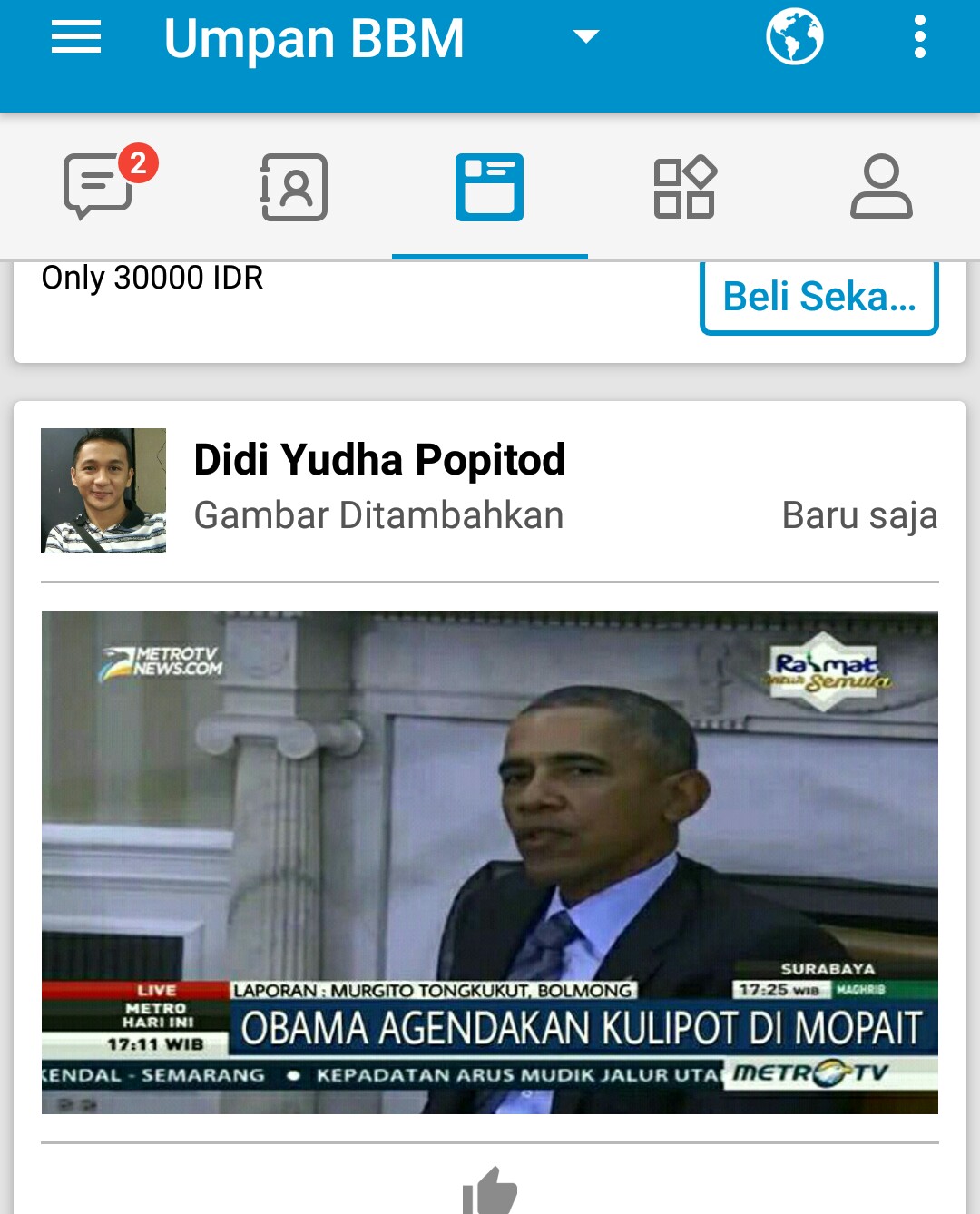This screenshot has height=1214, width=980.
Task: Select the Feeds tab
Action: click(489, 187)
